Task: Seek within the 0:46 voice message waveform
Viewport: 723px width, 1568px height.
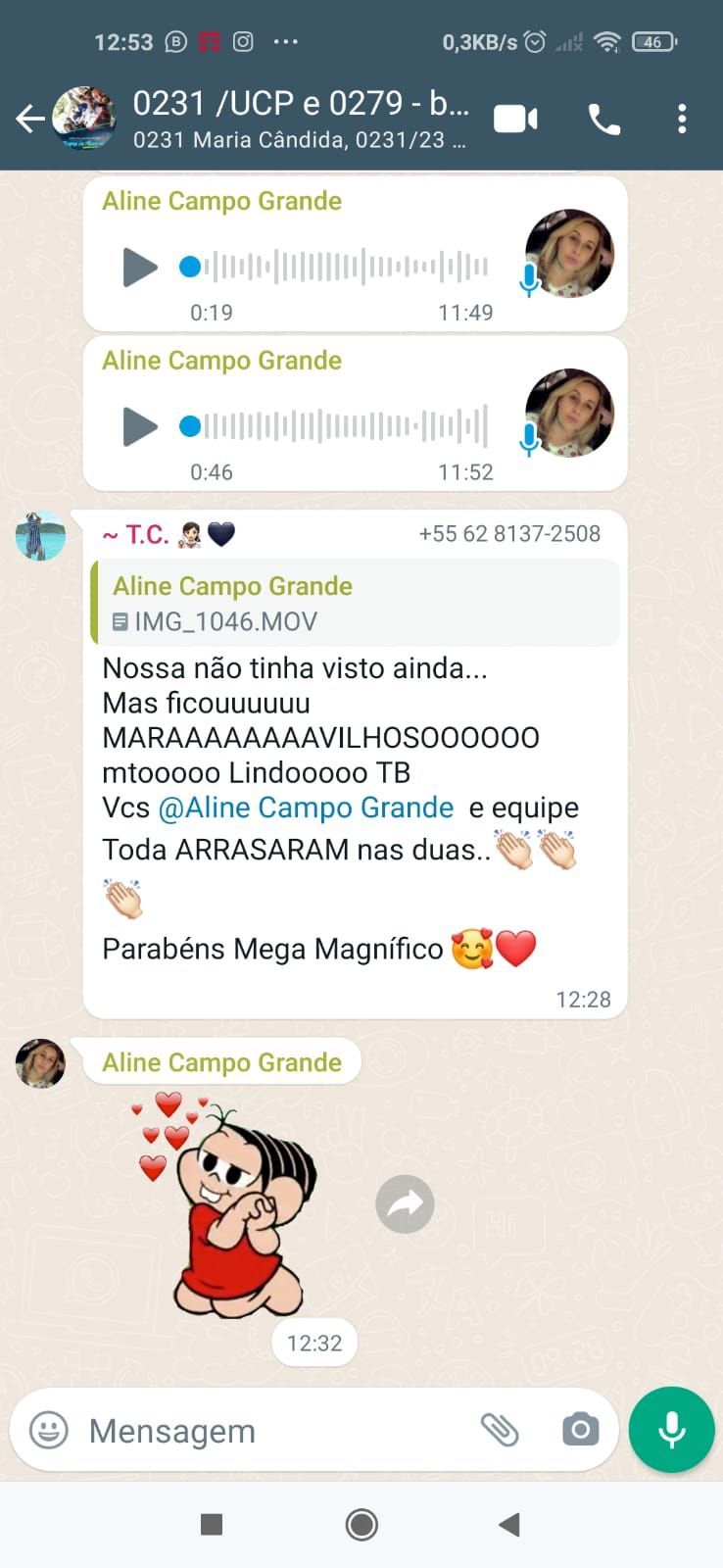Action: (343, 426)
